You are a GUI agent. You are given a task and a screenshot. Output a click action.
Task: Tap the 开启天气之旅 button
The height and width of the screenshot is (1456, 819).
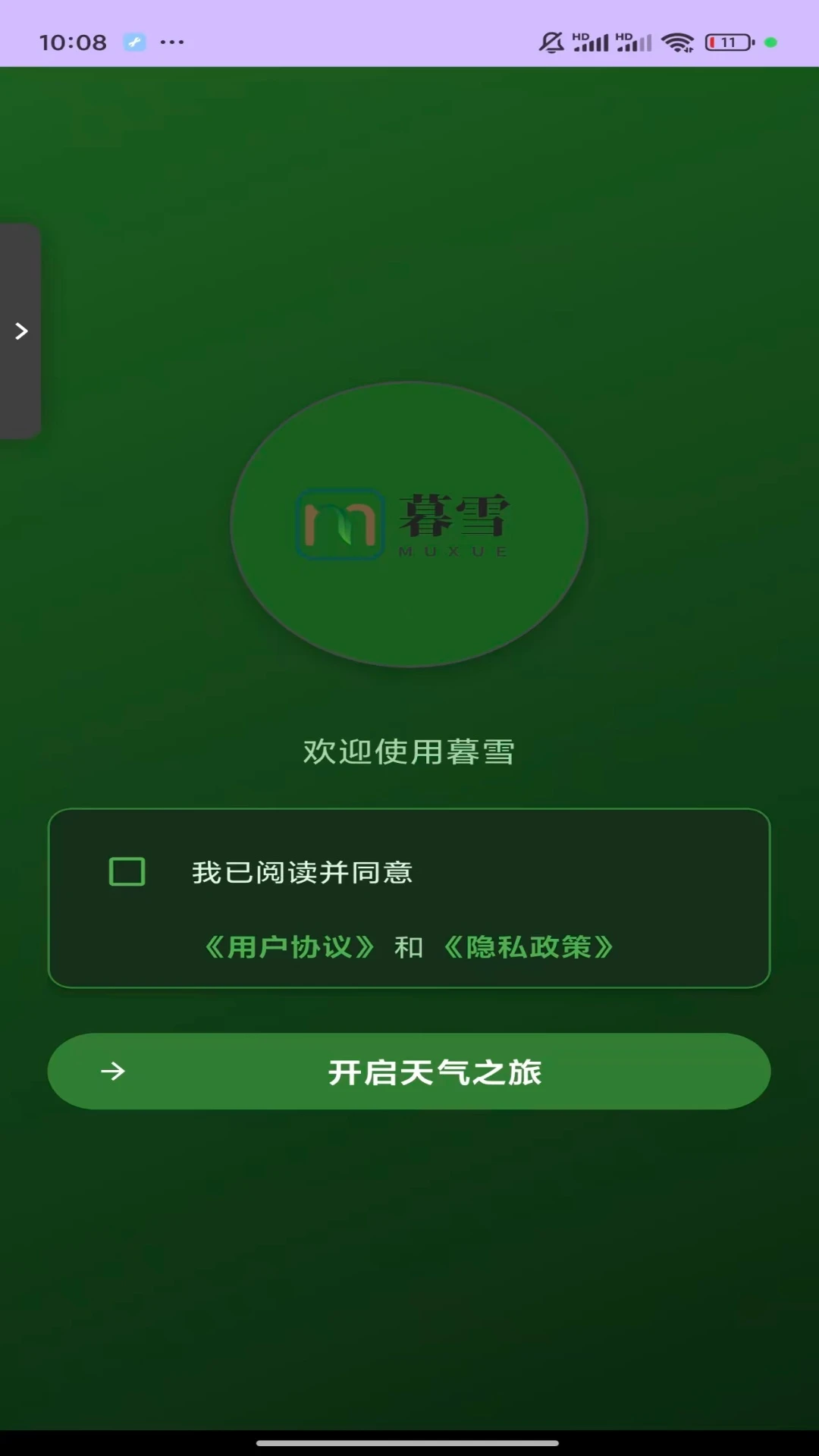click(x=409, y=1072)
